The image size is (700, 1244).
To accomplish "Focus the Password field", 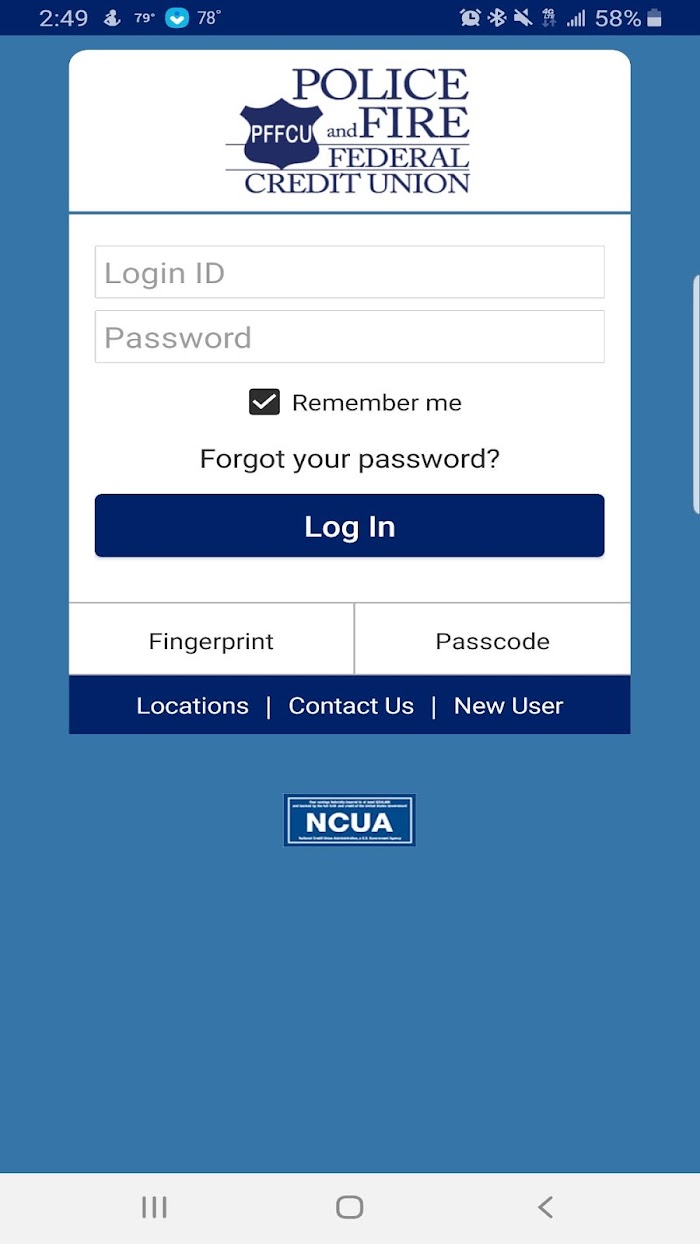I will [x=349, y=337].
